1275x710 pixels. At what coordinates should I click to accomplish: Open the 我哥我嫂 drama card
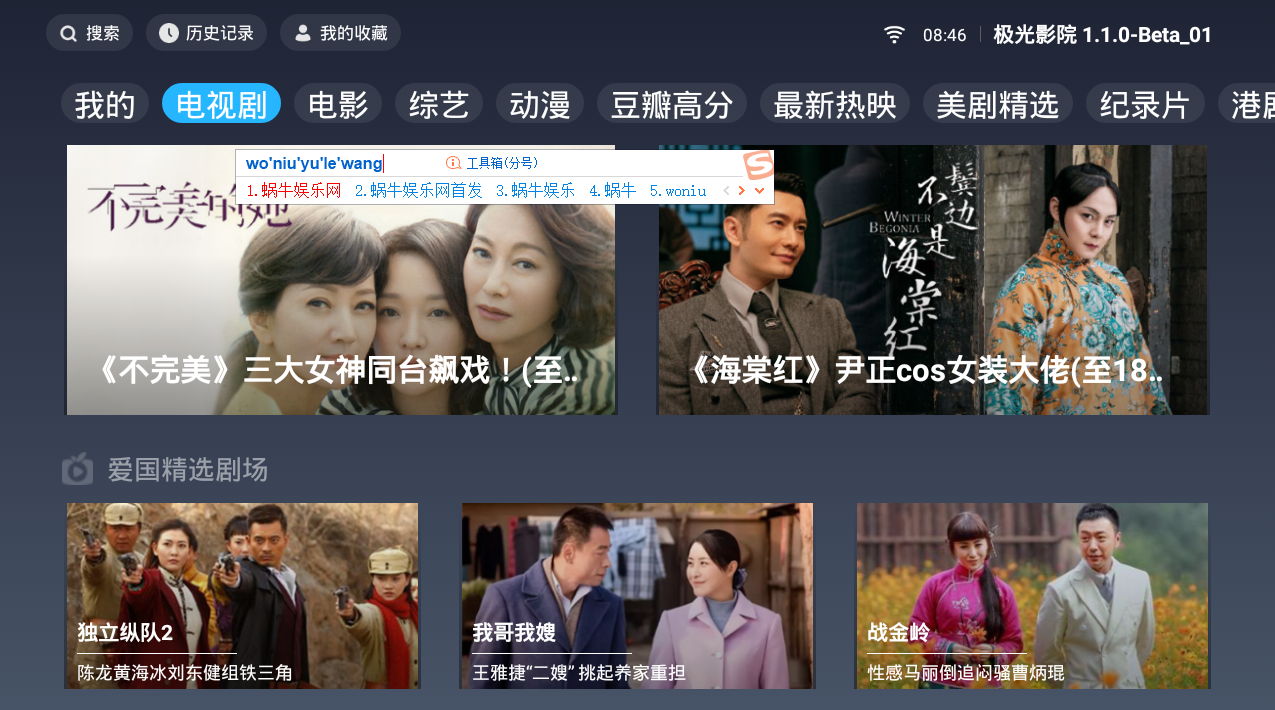click(x=637, y=595)
